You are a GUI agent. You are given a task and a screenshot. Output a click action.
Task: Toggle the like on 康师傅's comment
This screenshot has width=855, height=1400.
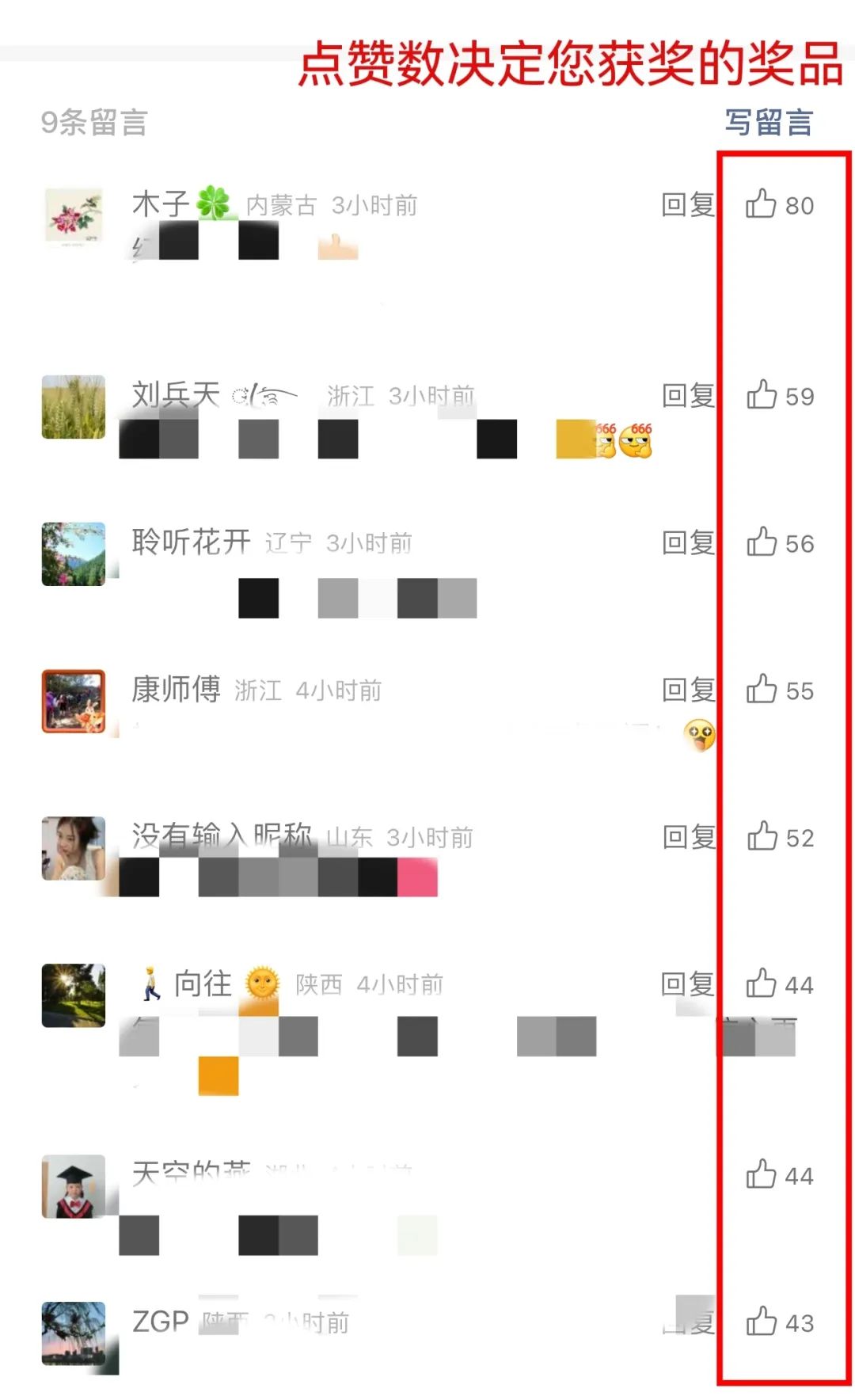pos(762,690)
